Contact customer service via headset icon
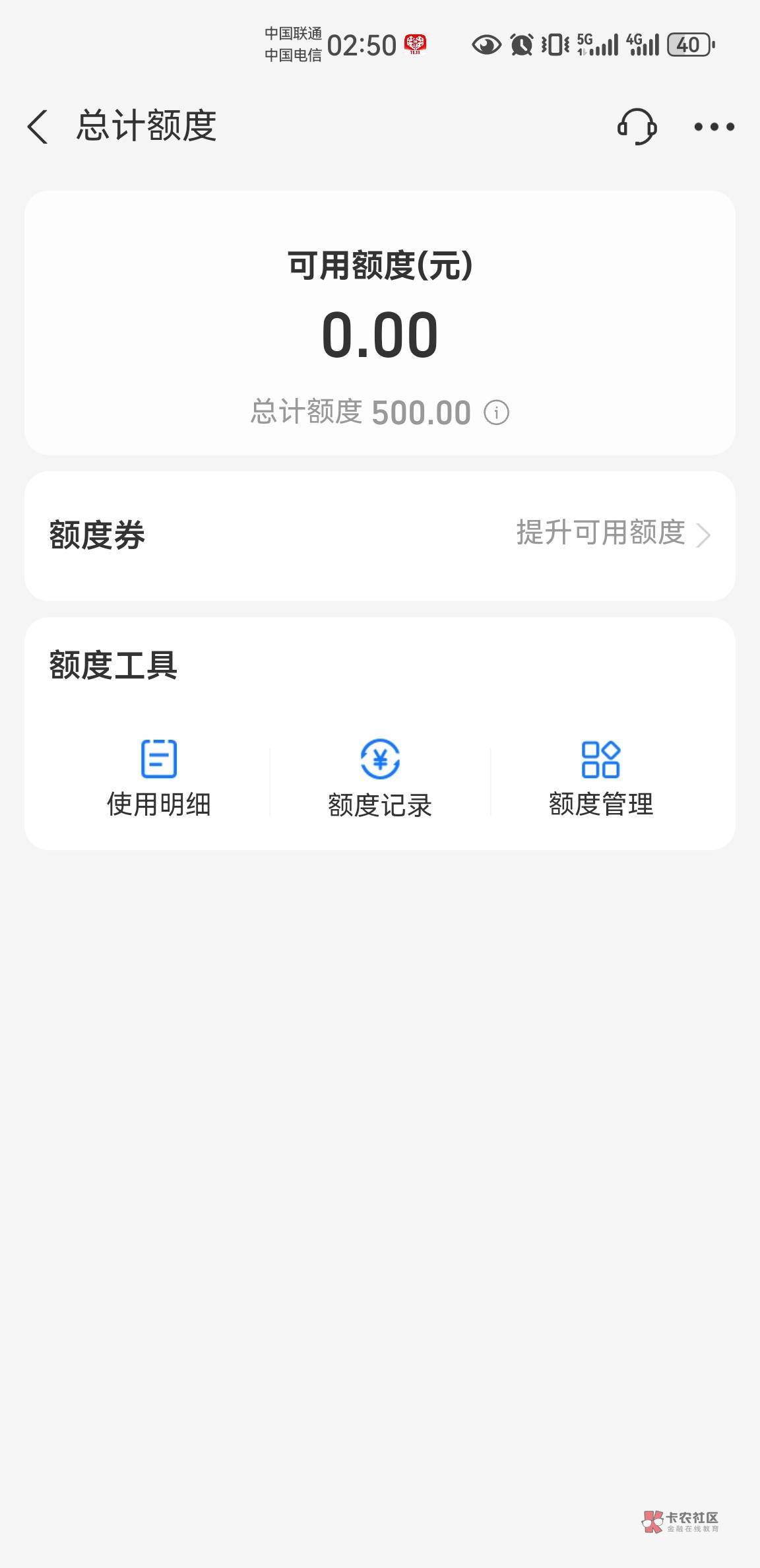 [637, 126]
